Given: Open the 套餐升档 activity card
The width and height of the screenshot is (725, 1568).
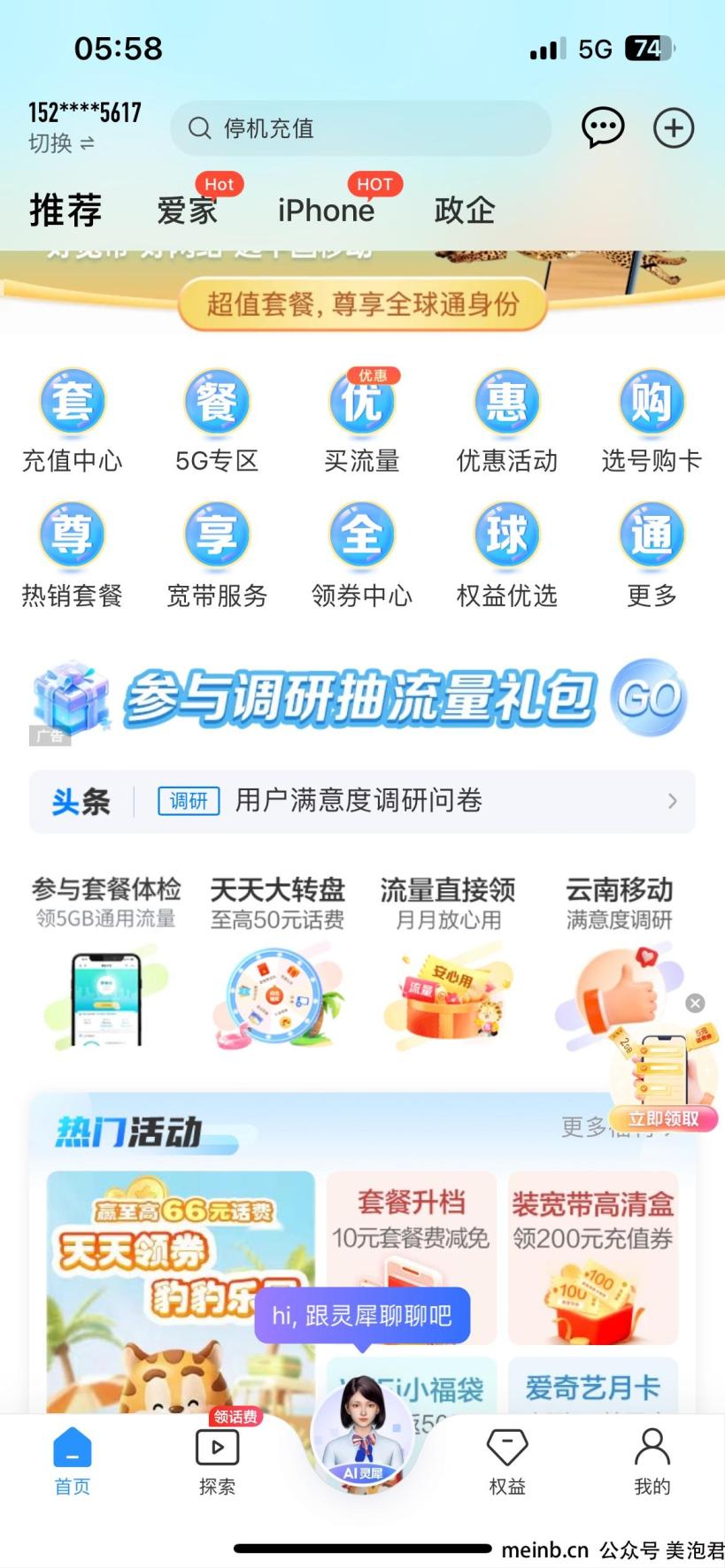Looking at the screenshot, I should click(x=411, y=1257).
